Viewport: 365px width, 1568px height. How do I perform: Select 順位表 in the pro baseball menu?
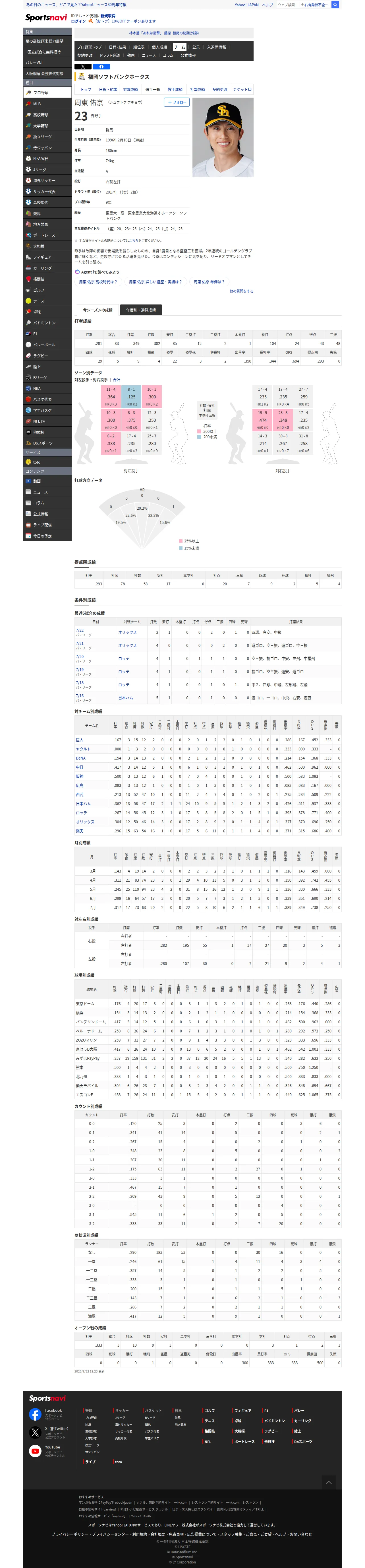[x=139, y=47]
